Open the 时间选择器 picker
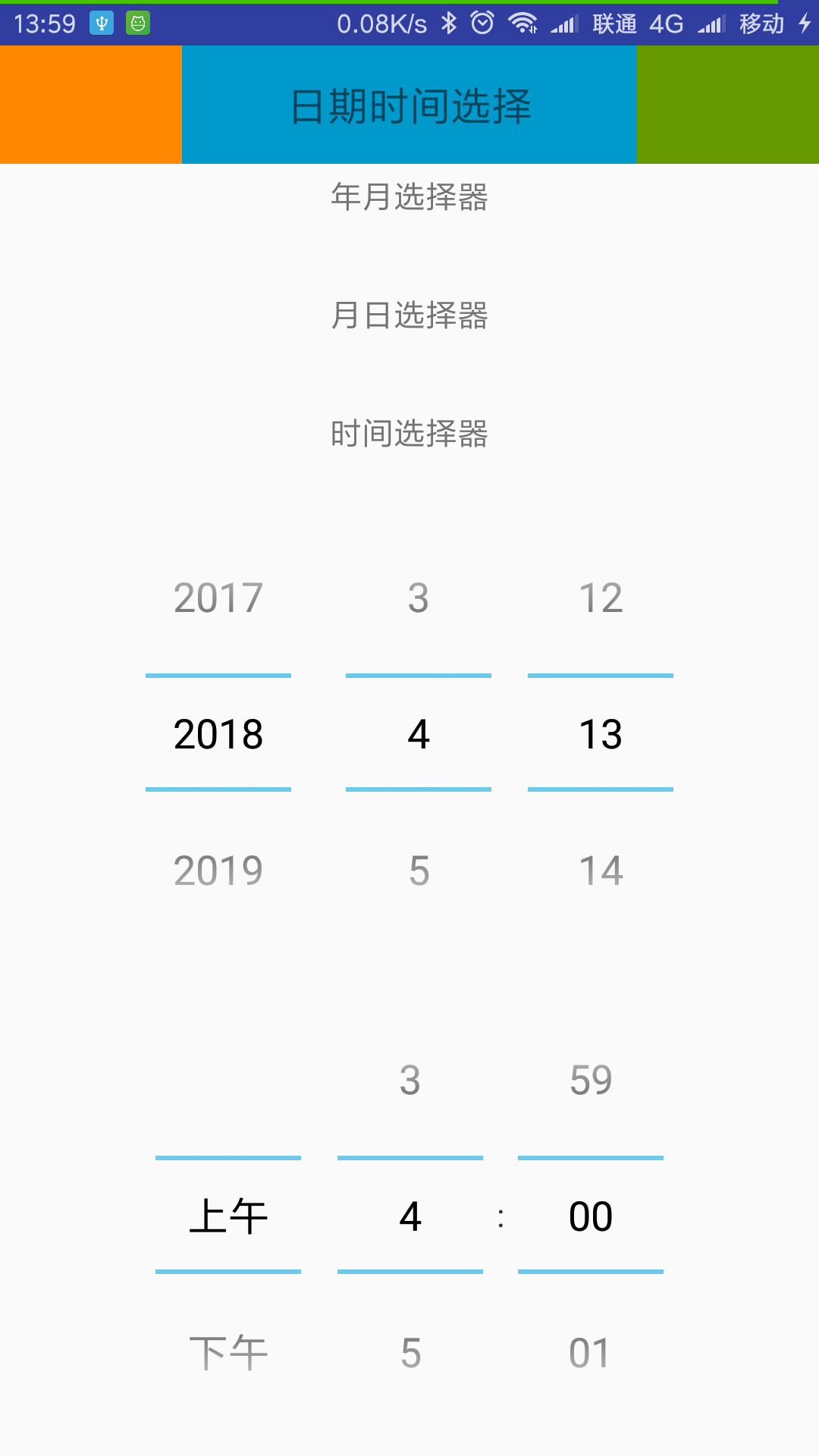Image resolution: width=819 pixels, height=1456 pixels. (x=409, y=434)
